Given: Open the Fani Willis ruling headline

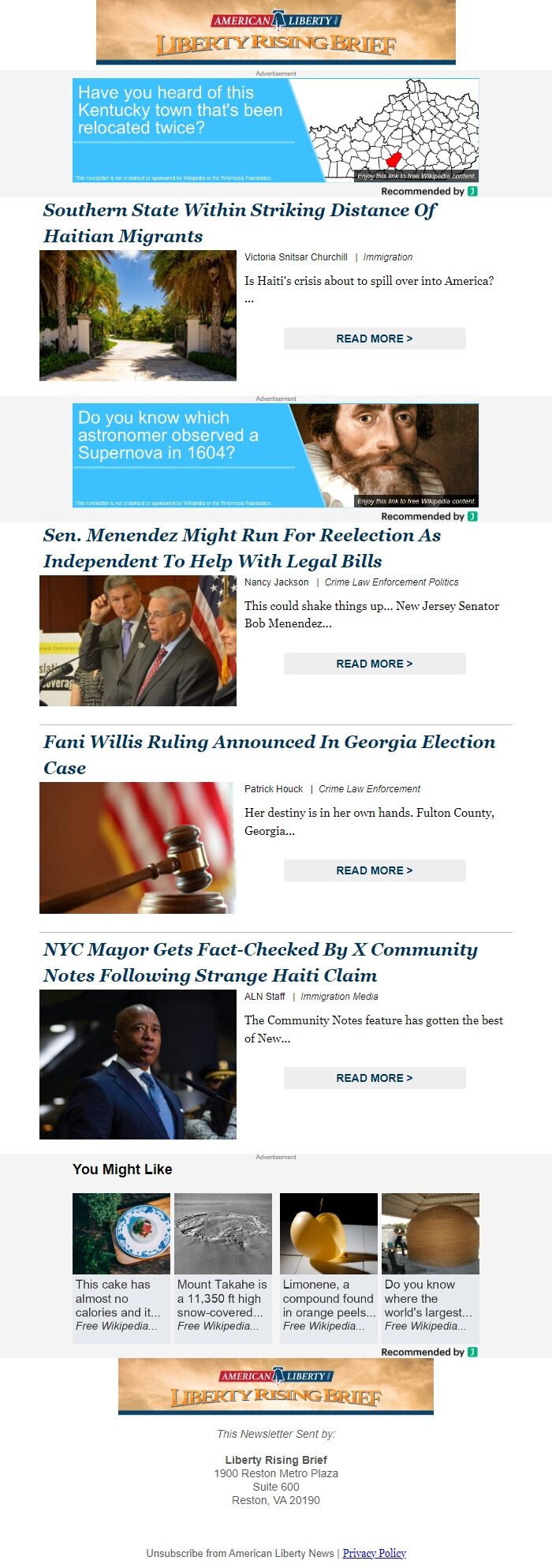Looking at the screenshot, I should tap(269, 755).
